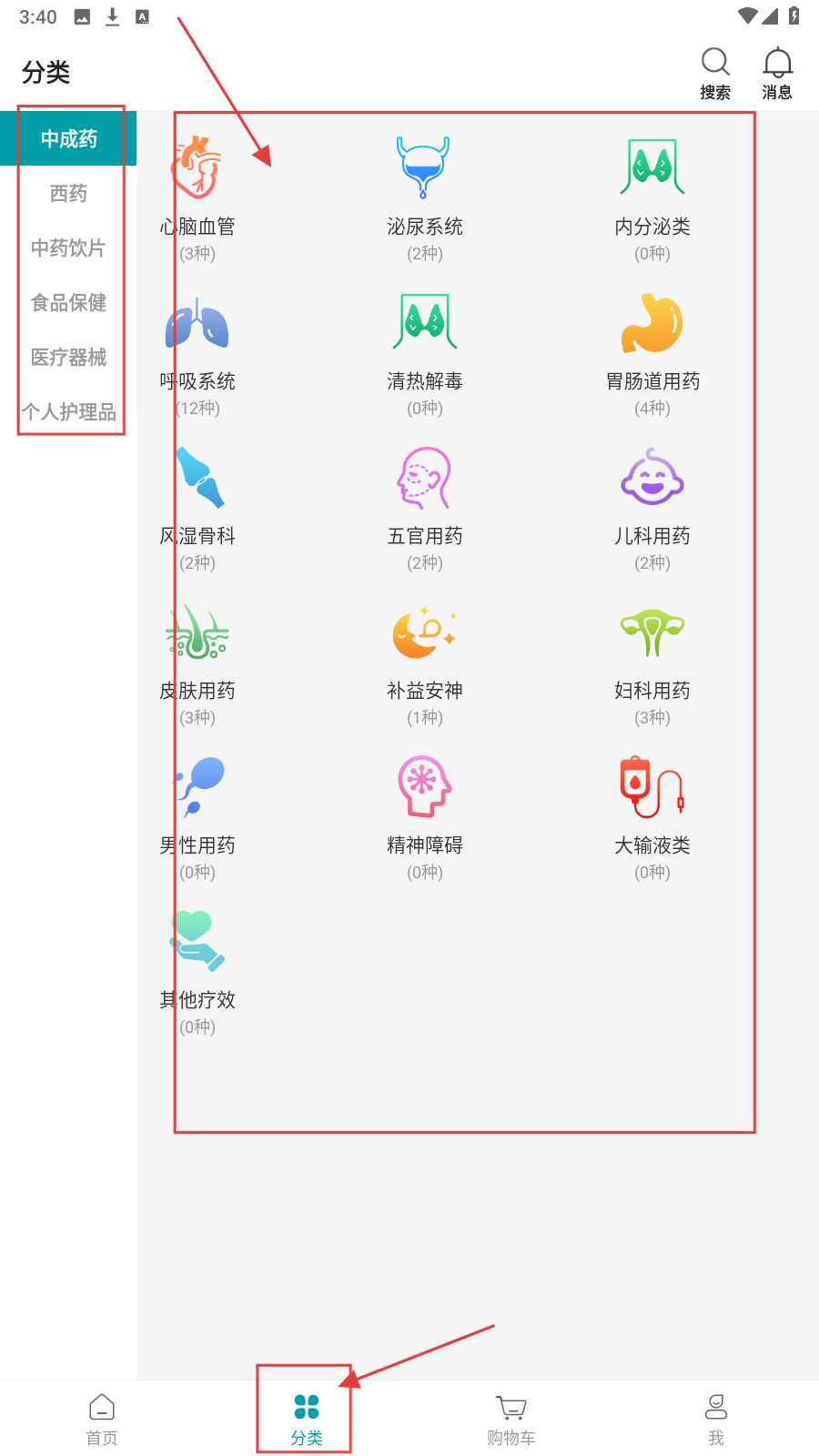Open the 购物车 shopping cart tab
Screen dimensions: 819x1456
pyautogui.click(x=511, y=1419)
